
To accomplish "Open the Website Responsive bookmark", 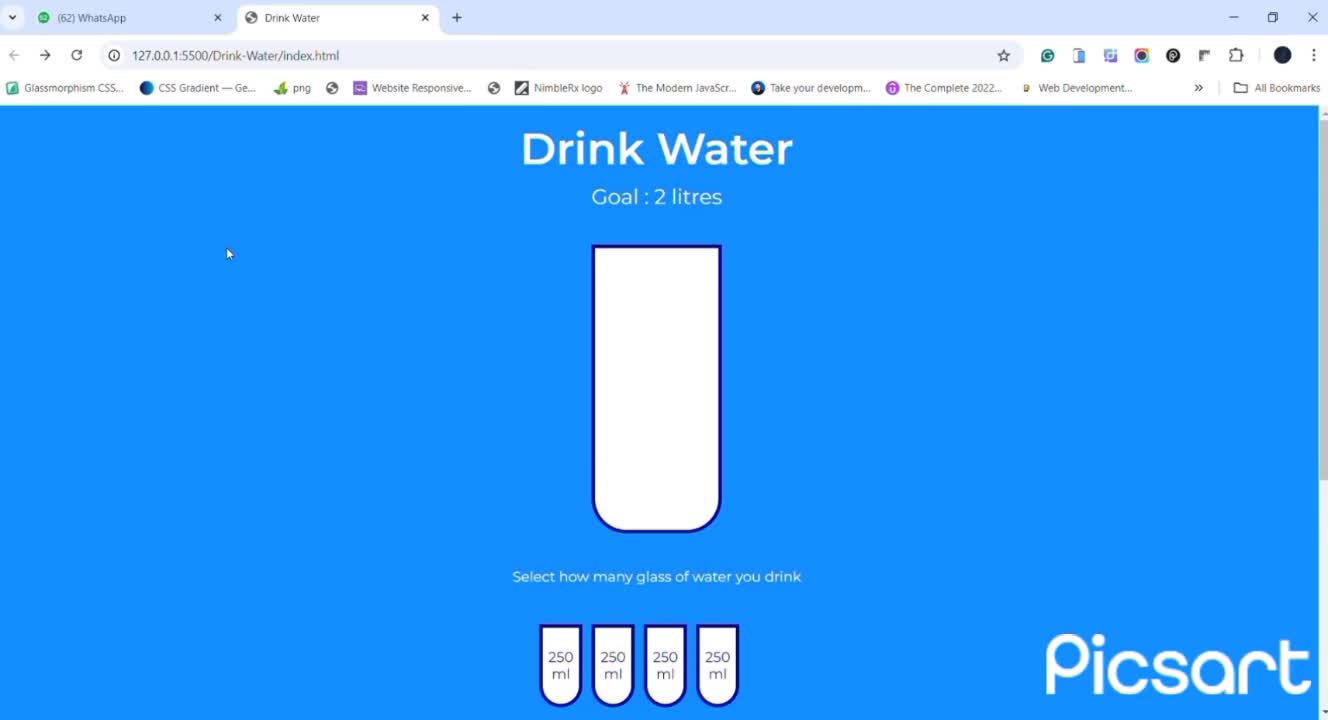I will [x=412, y=88].
